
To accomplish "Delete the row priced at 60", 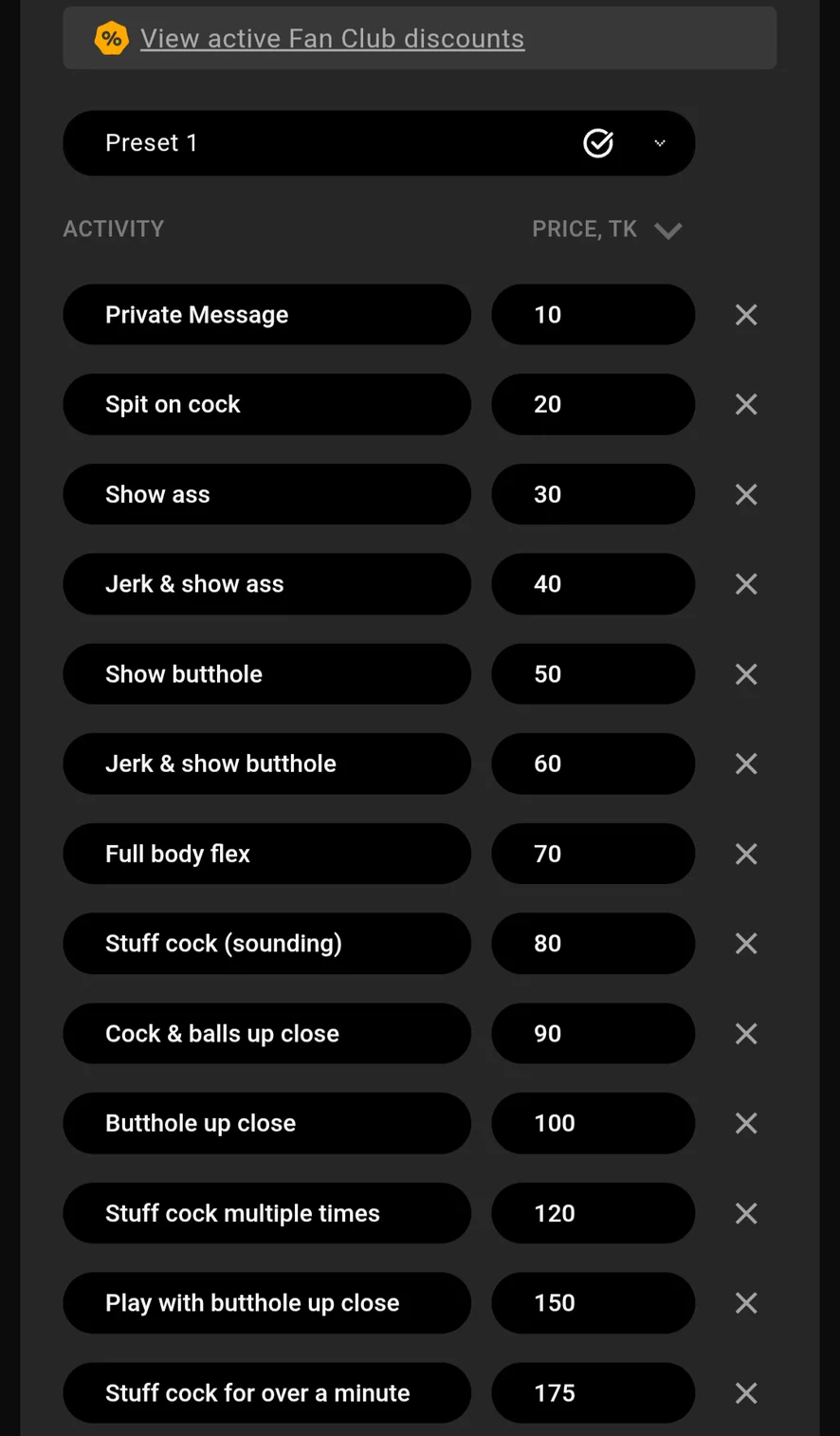I will (746, 764).
